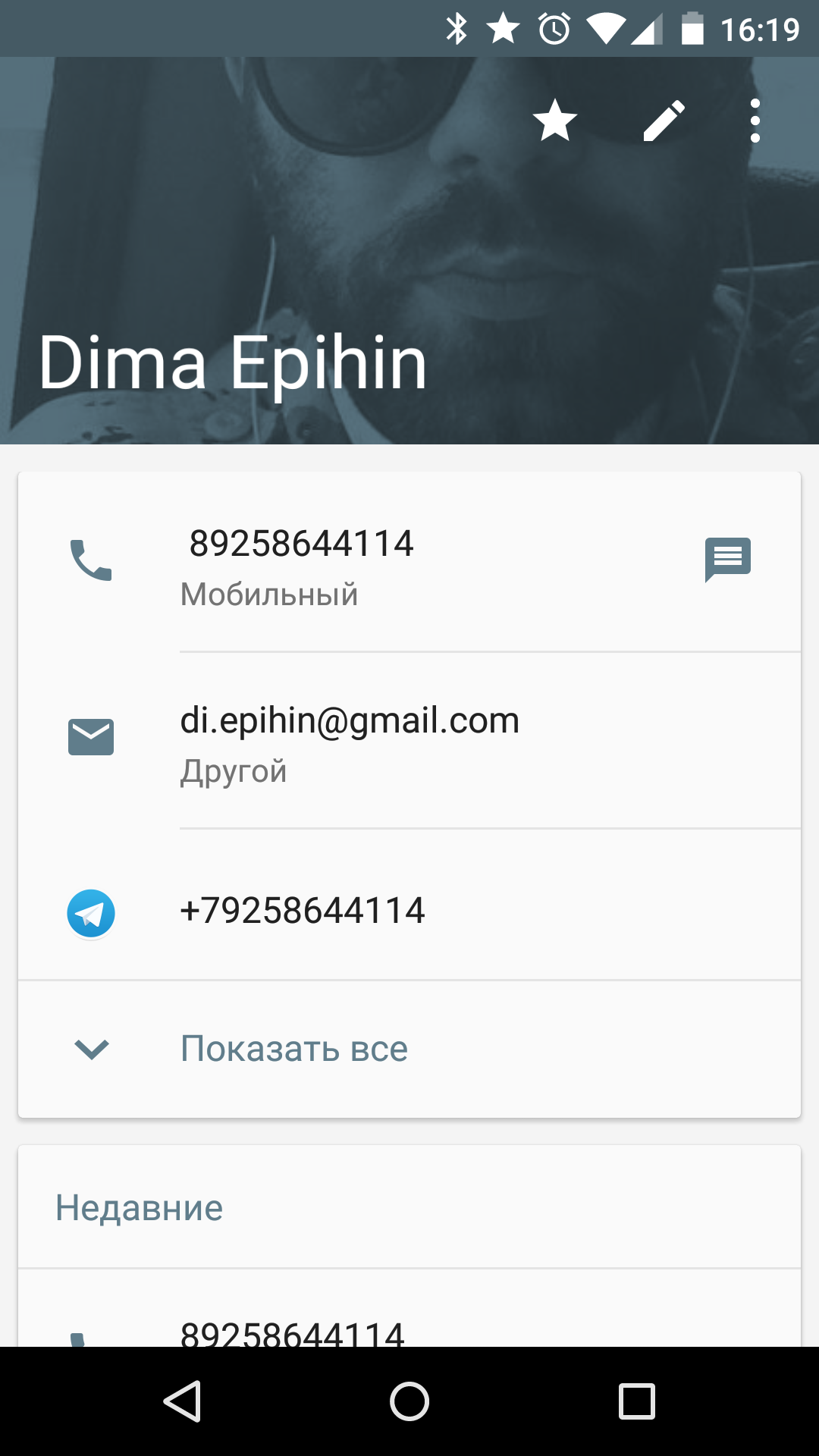The height and width of the screenshot is (1456, 819).
Task: Open the recent call entry under Недавние
Action: pyautogui.click(x=293, y=1330)
